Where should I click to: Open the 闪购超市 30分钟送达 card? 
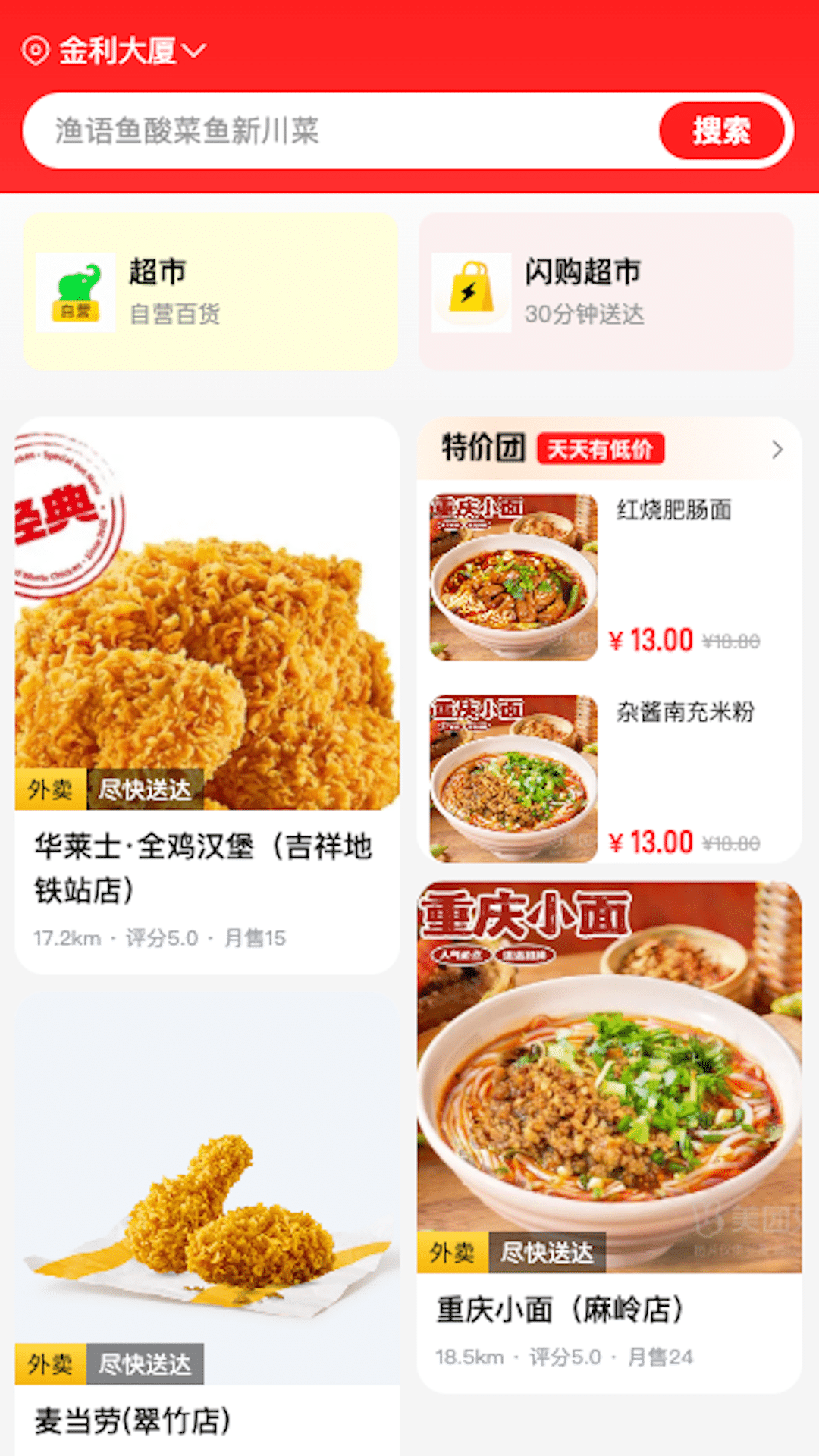click(607, 292)
